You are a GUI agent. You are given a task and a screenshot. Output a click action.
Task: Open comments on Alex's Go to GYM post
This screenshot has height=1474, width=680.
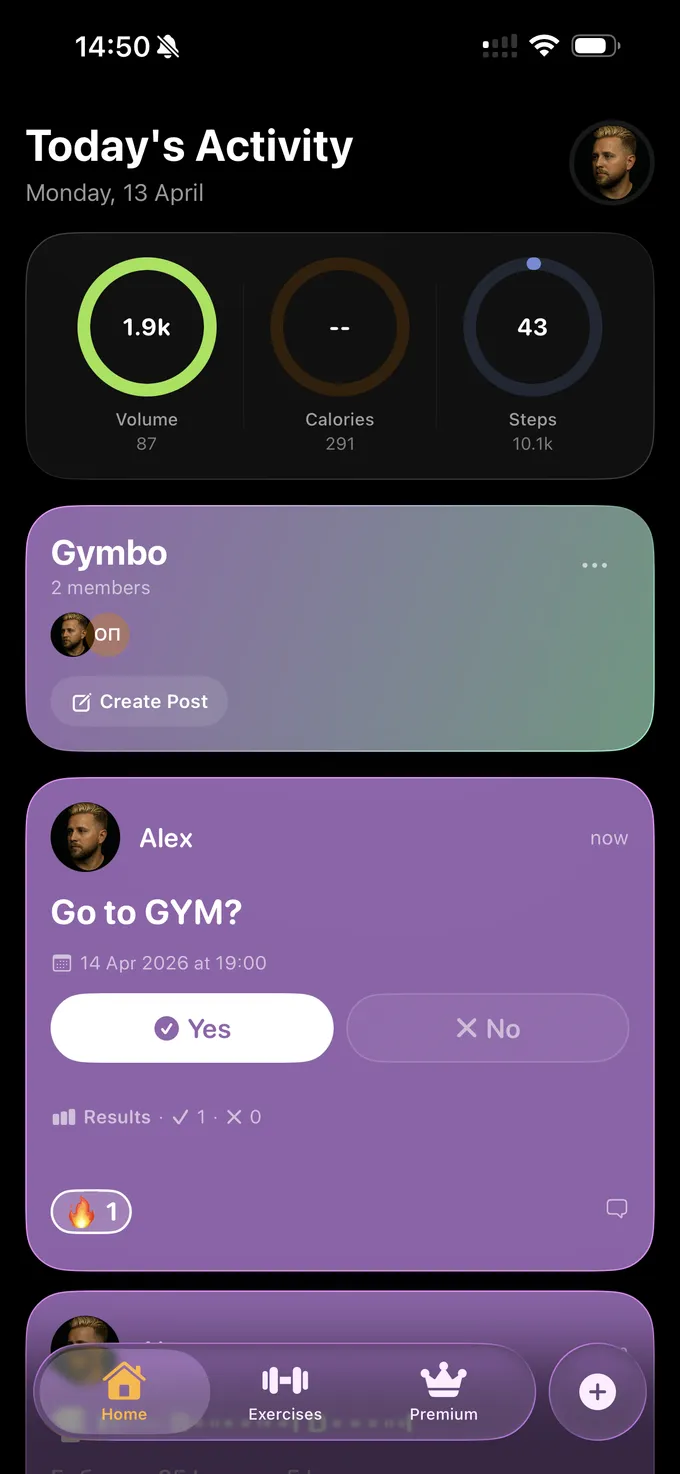(617, 1208)
